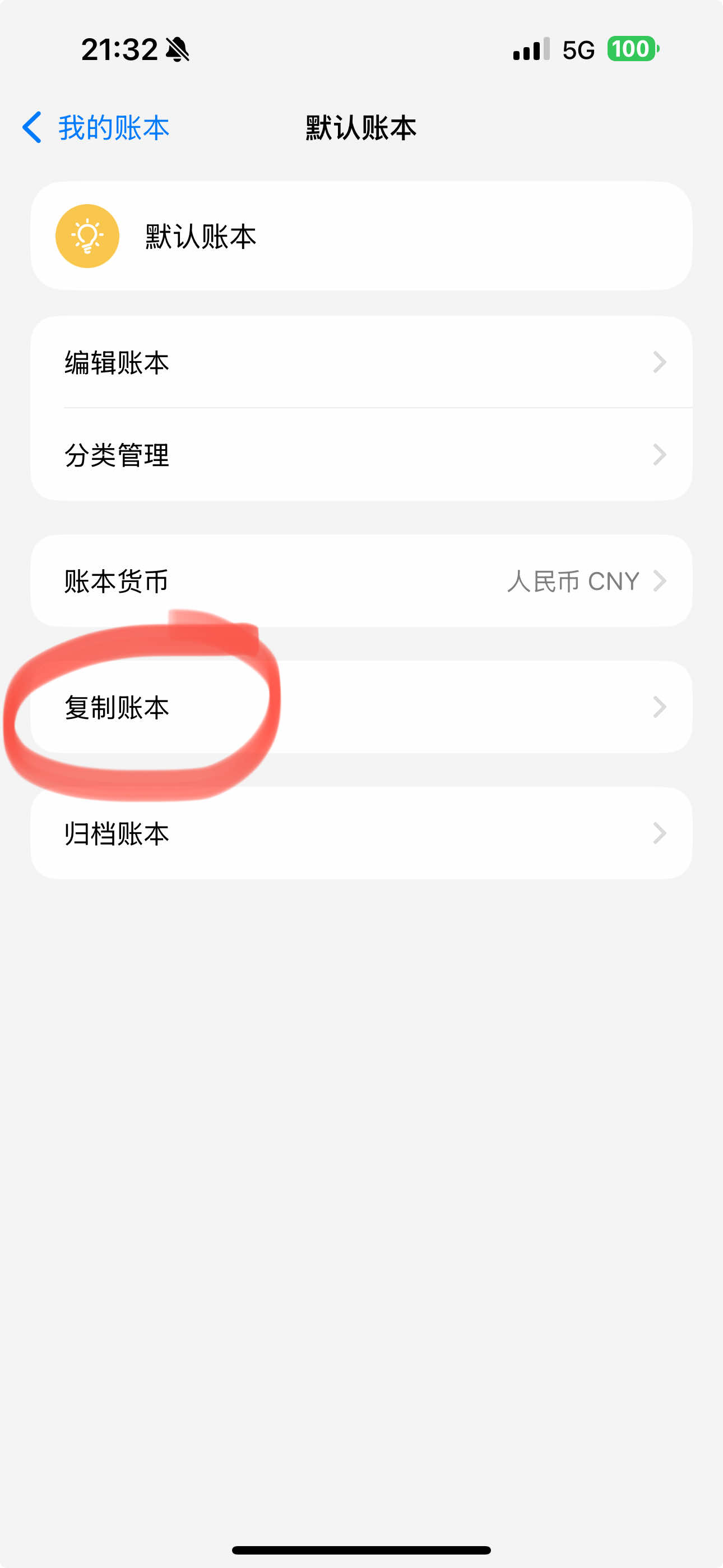Select 复制账本 option

coord(361,707)
